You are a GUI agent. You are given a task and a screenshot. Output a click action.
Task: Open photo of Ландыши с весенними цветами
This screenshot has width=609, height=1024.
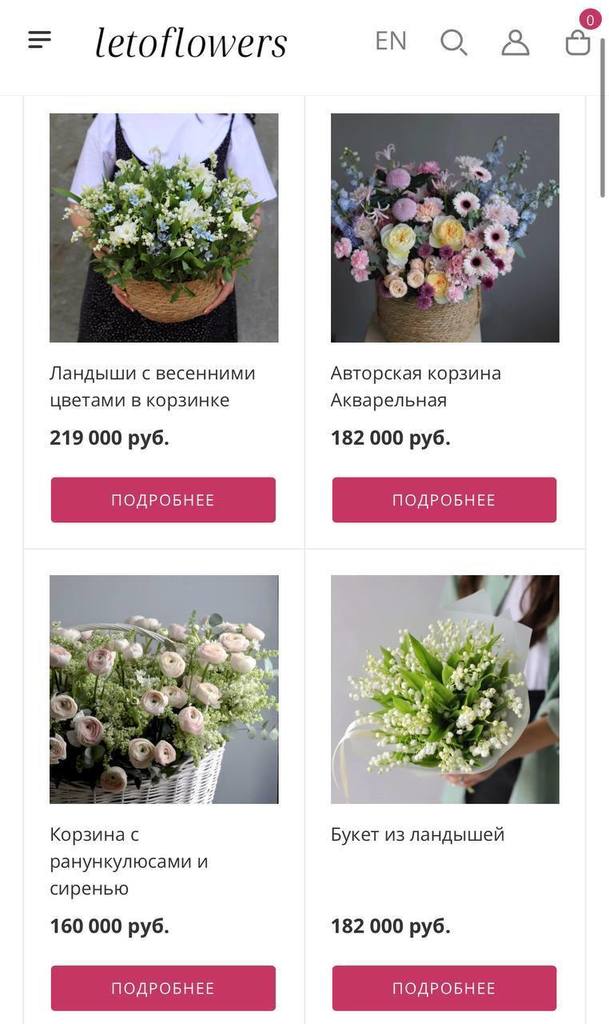(x=164, y=228)
